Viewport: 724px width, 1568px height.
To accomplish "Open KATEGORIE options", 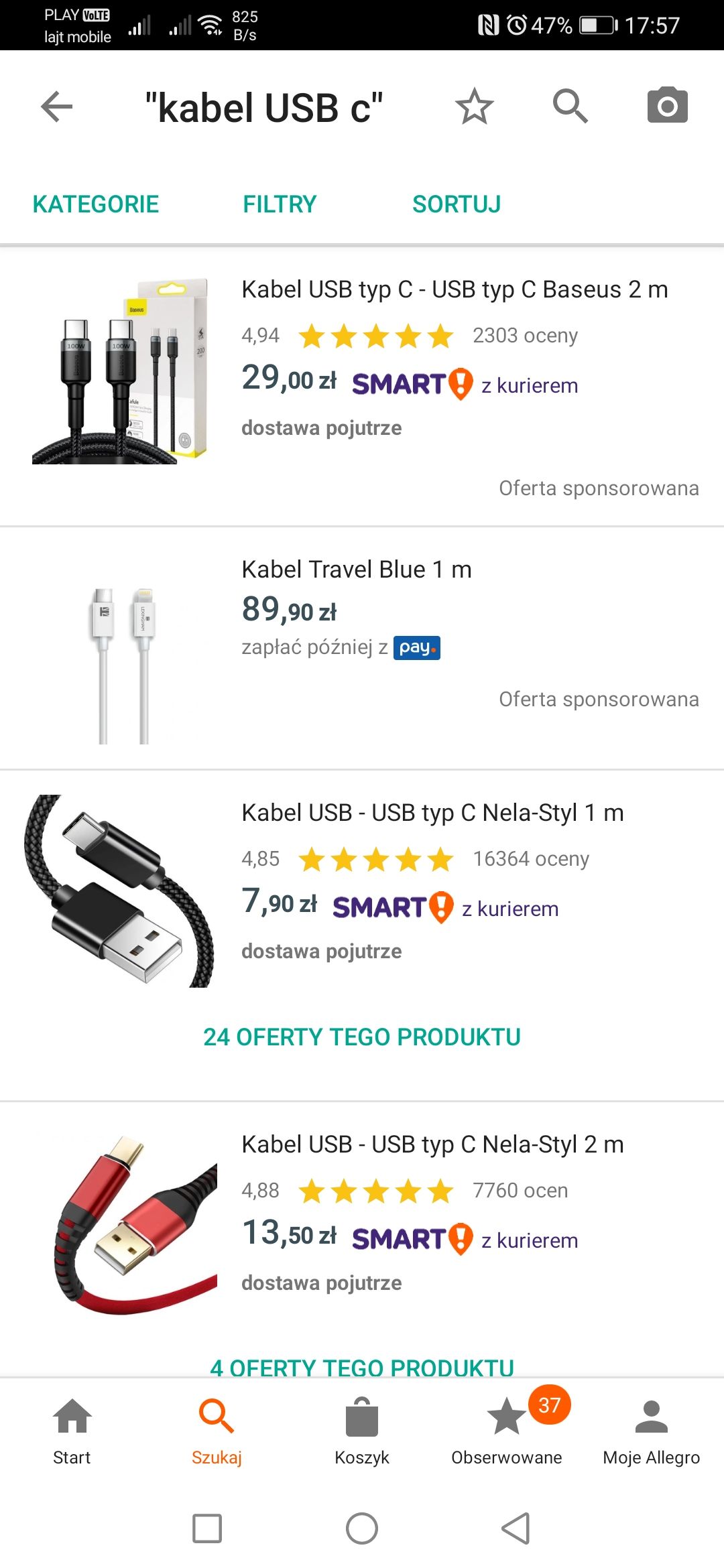I will coord(96,204).
